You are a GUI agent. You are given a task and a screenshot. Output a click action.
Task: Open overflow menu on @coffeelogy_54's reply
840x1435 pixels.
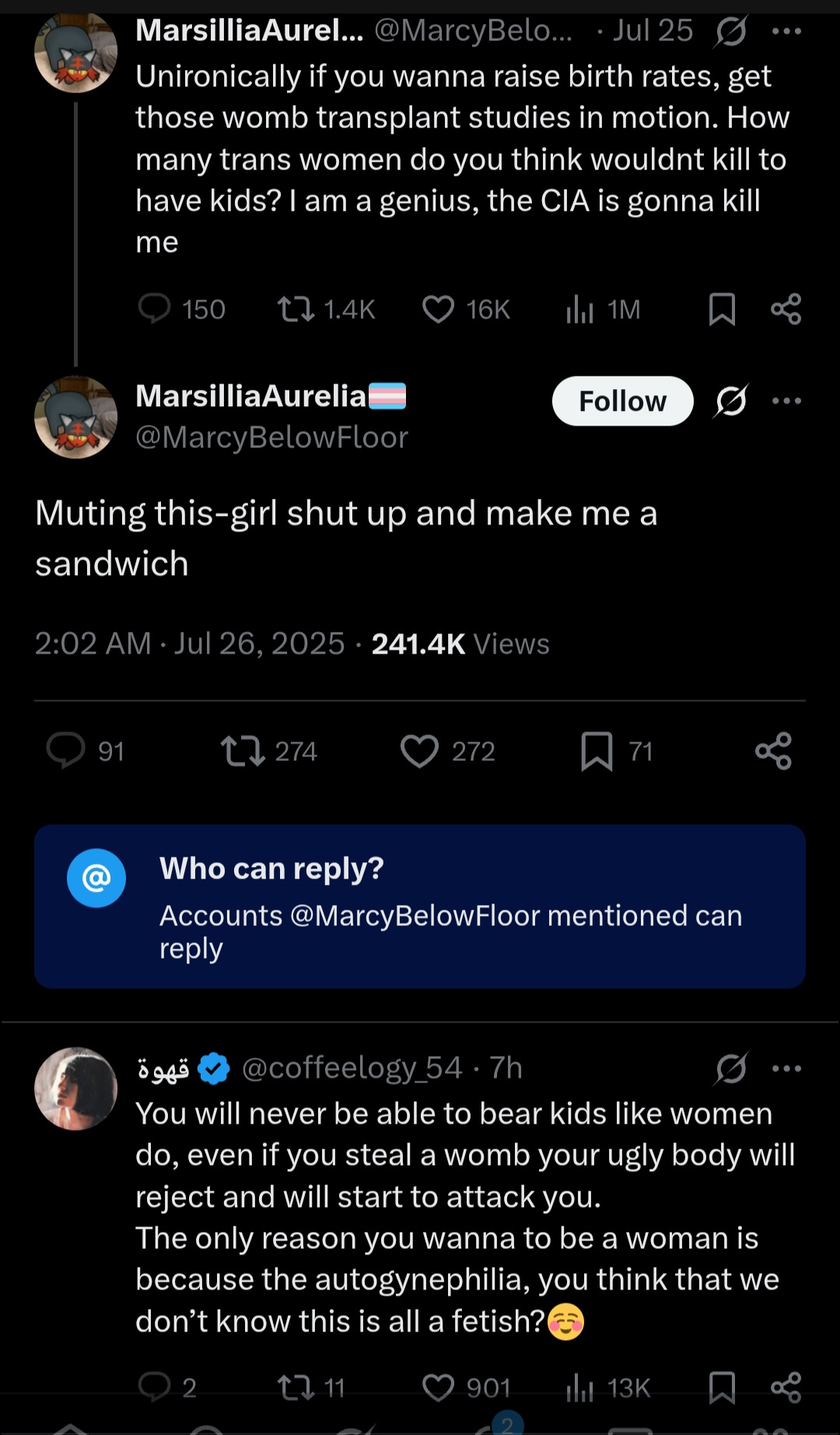(x=786, y=1068)
